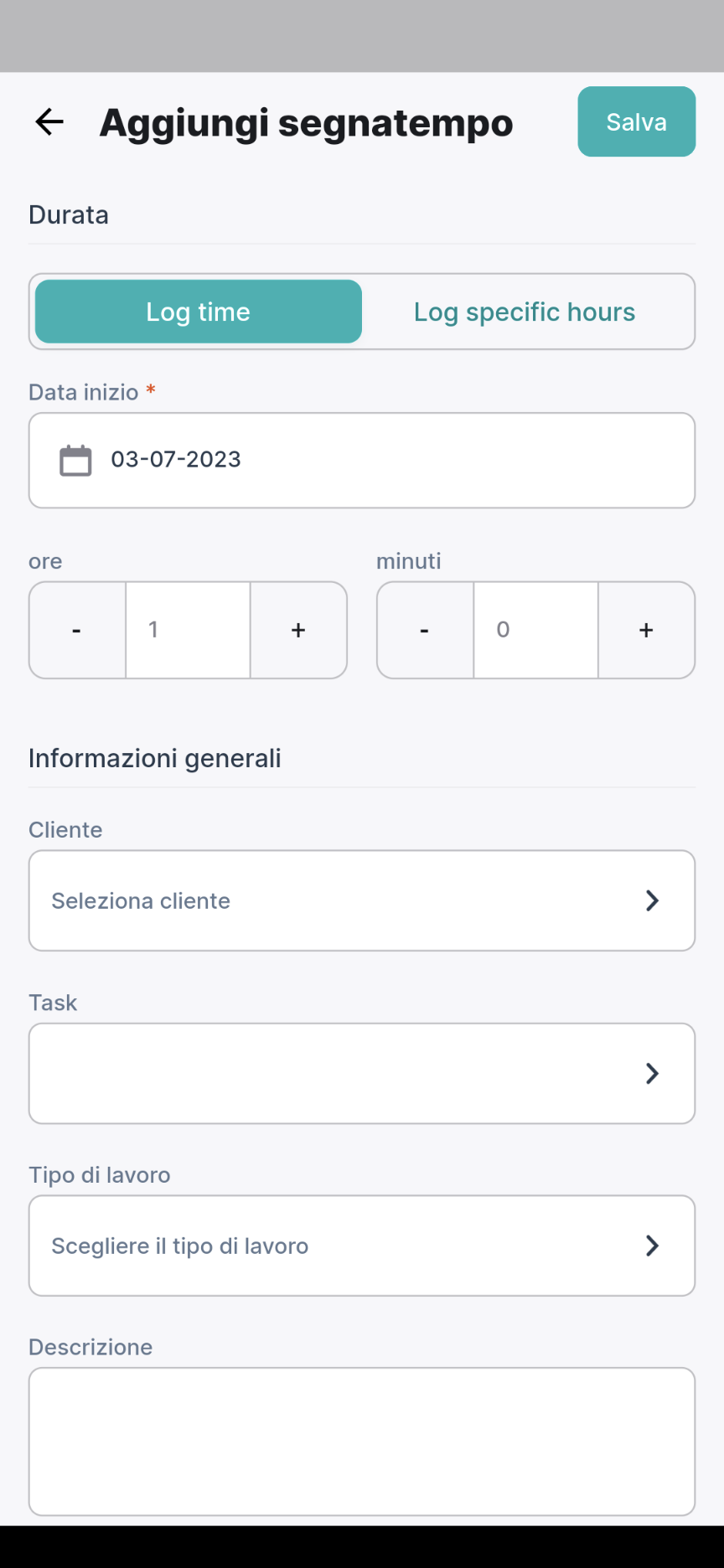Decrease the ore value
This screenshot has width=724, height=1568.
pos(77,630)
